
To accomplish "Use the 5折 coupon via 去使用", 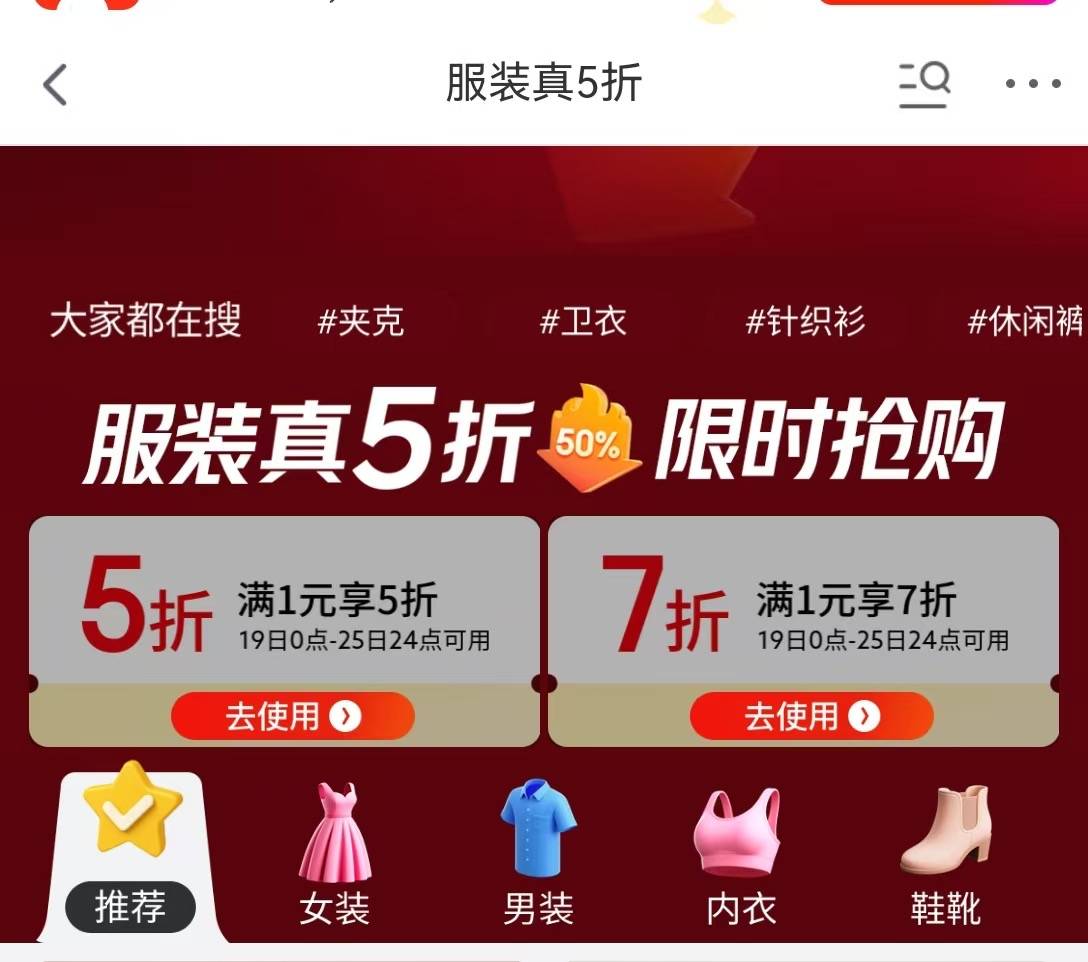I will pos(292,716).
